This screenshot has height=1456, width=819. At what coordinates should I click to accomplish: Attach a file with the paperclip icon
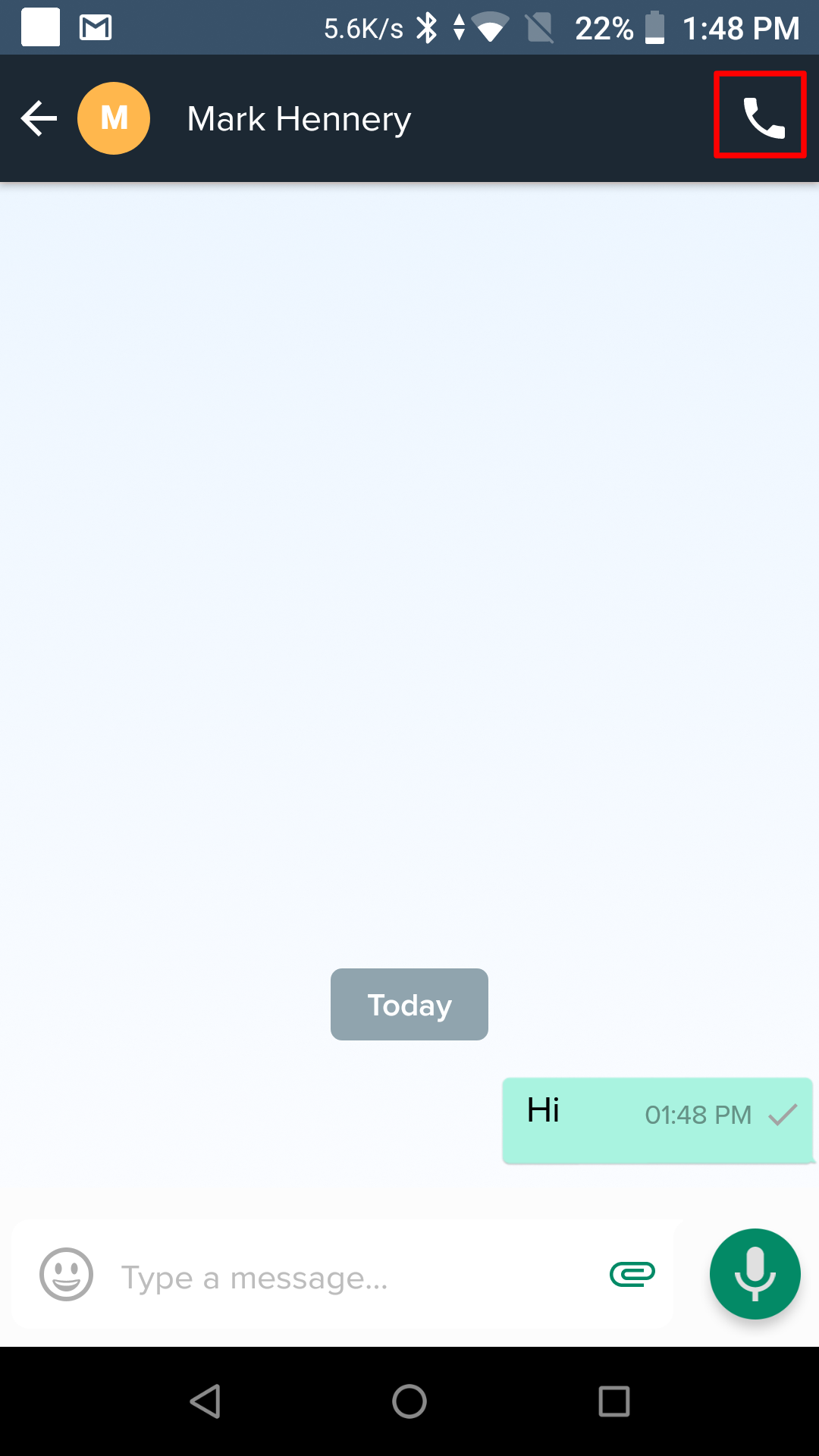(632, 1274)
